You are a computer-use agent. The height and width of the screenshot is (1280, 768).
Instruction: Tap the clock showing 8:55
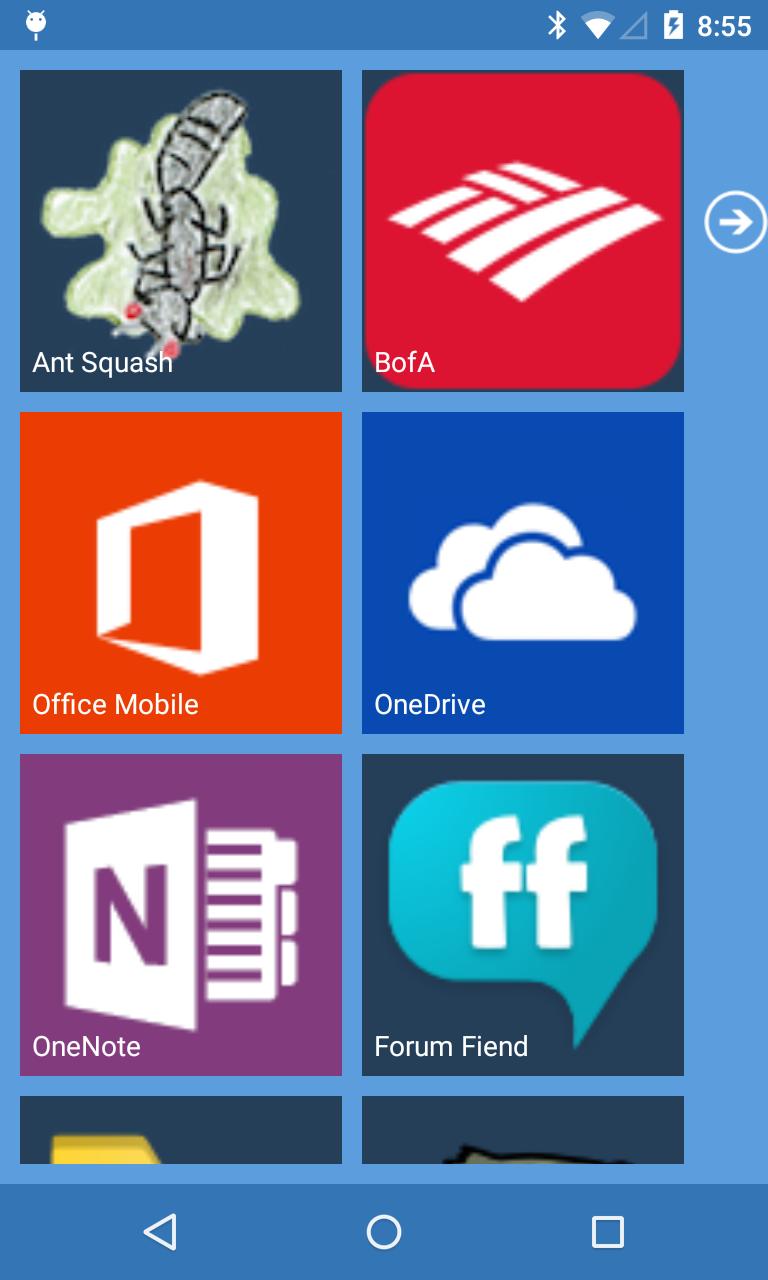pyautogui.click(x=725, y=25)
